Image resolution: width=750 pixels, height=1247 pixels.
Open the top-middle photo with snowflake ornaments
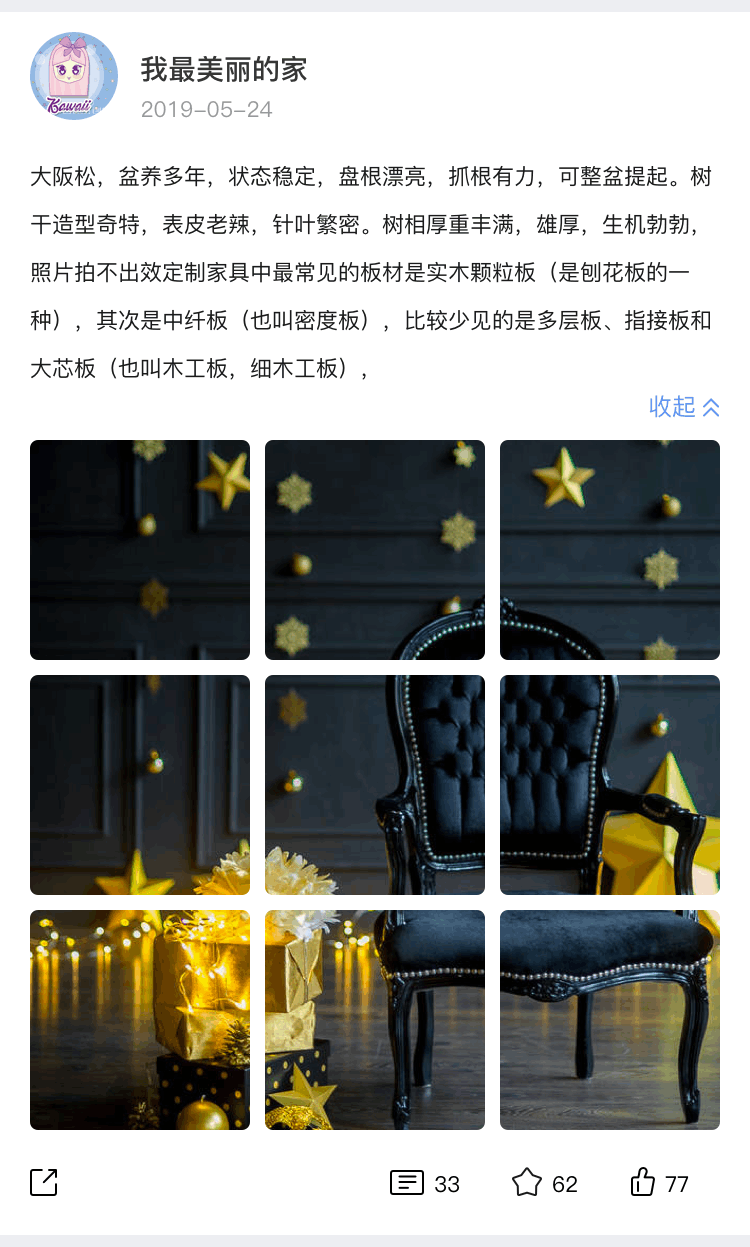click(x=375, y=550)
